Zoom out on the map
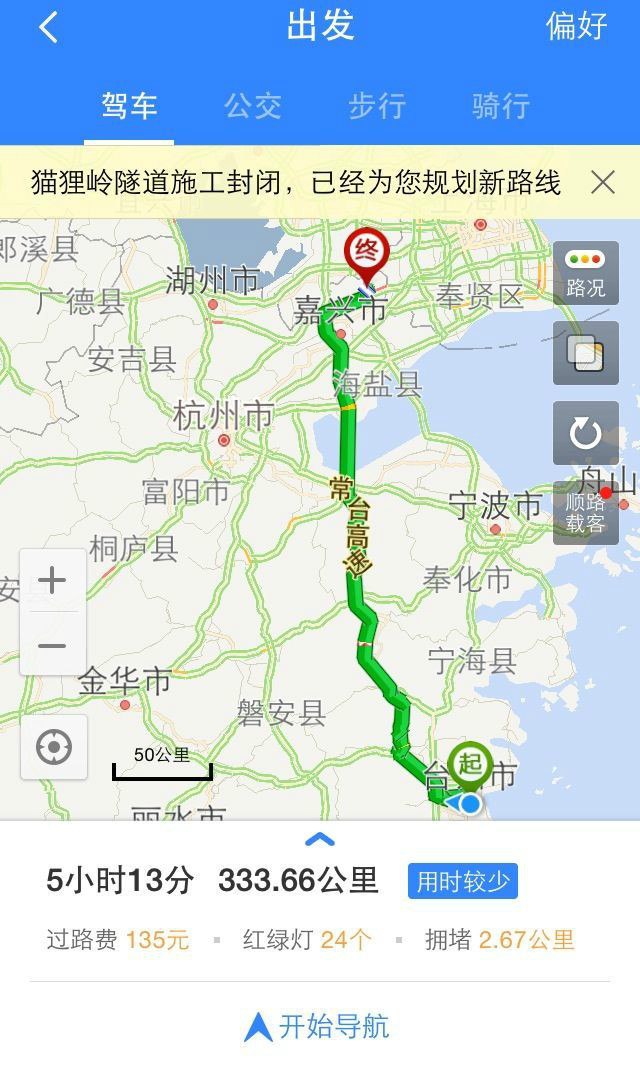The height and width of the screenshot is (1073, 640). 52,645
